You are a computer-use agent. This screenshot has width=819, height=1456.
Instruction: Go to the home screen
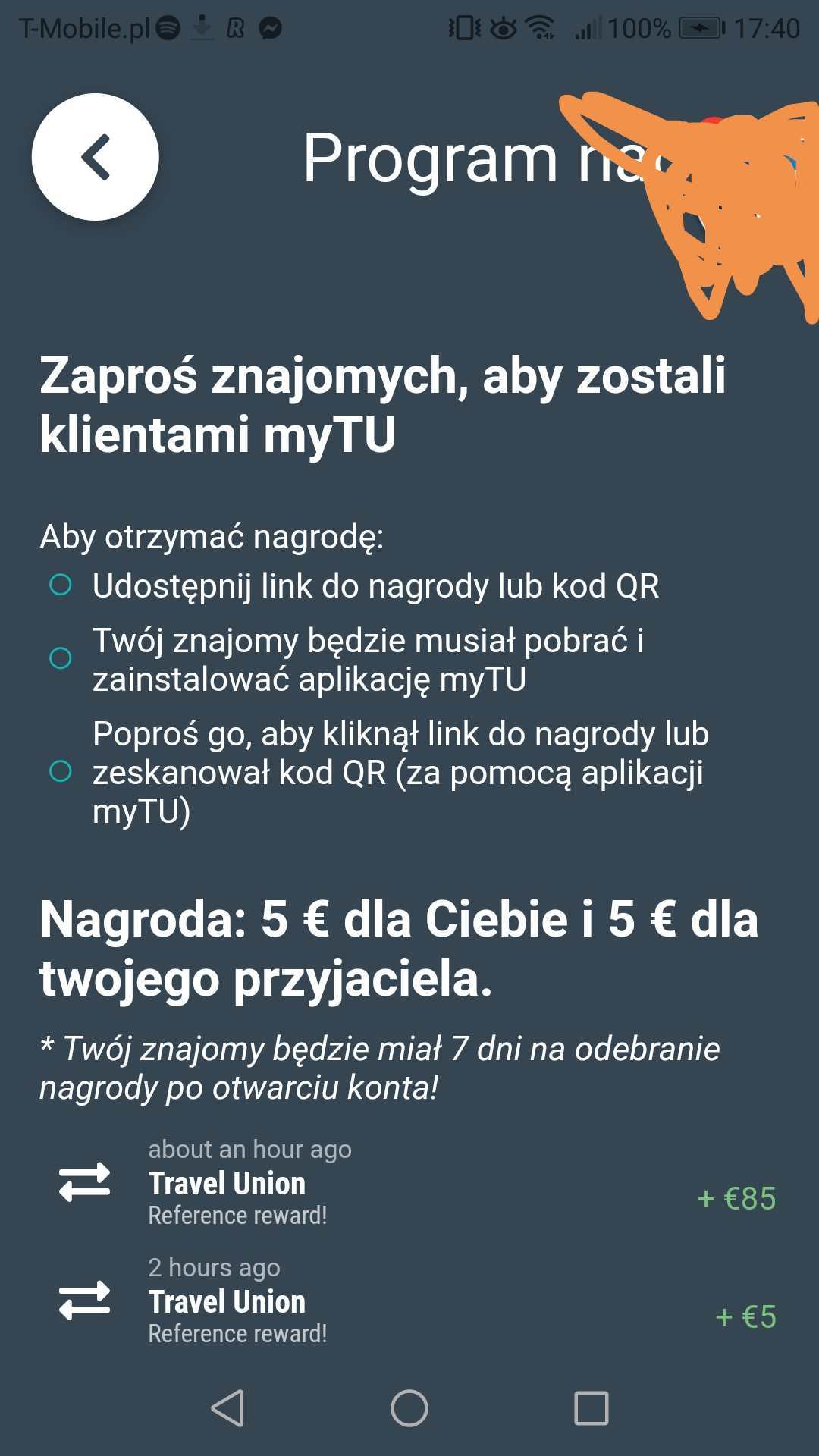pos(409,1408)
